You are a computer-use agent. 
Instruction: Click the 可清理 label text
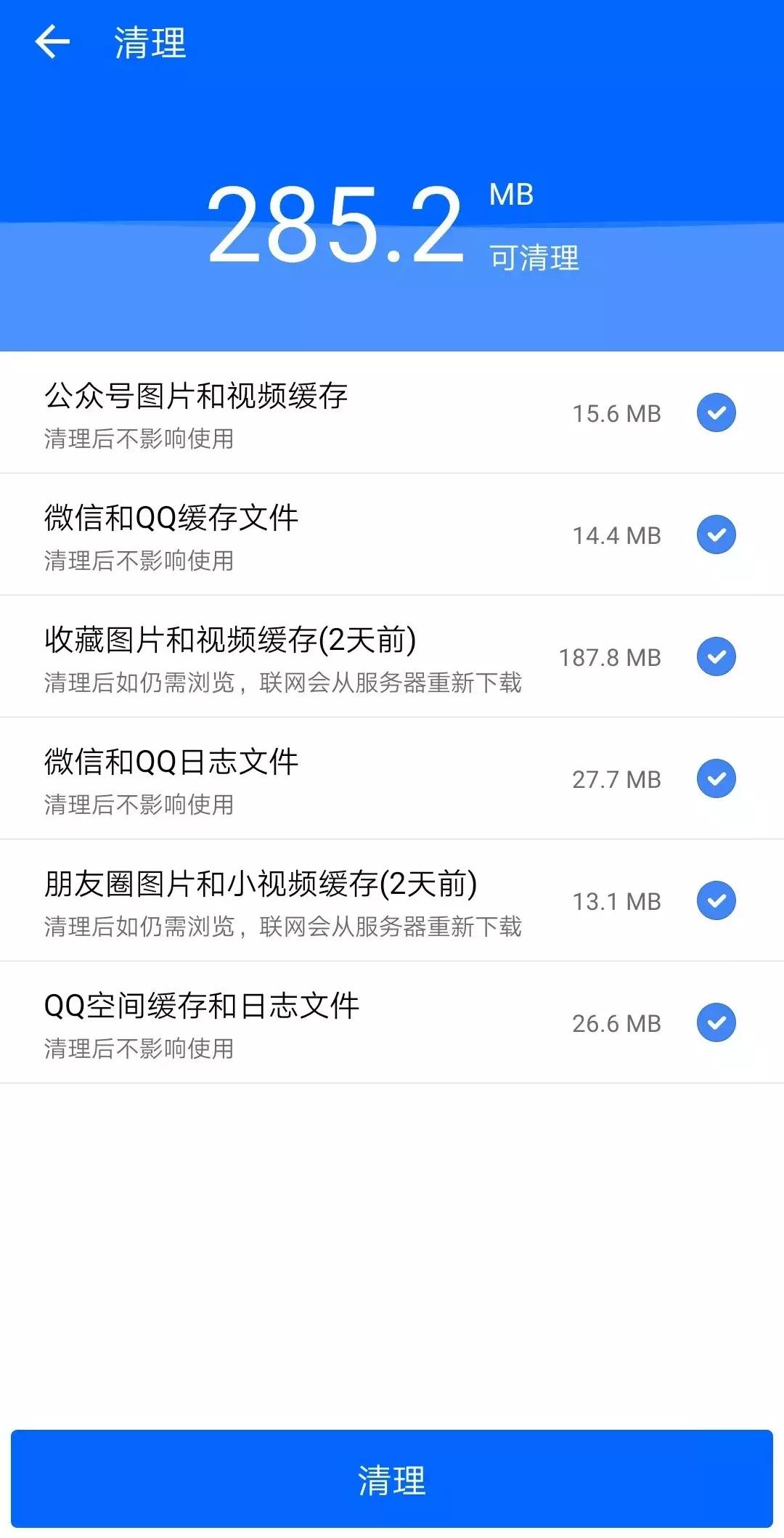(536, 256)
